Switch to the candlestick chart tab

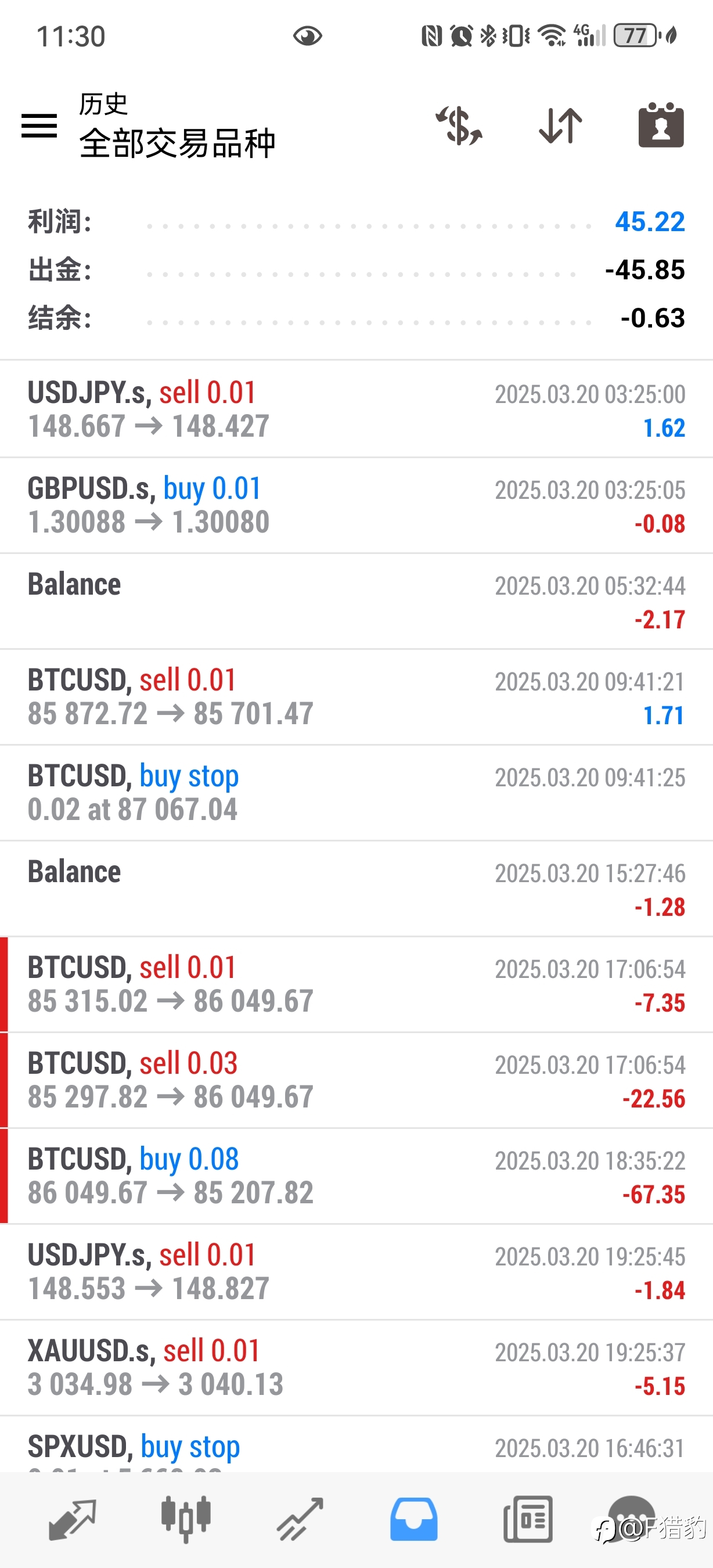pyautogui.click(x=186, y=1519)
